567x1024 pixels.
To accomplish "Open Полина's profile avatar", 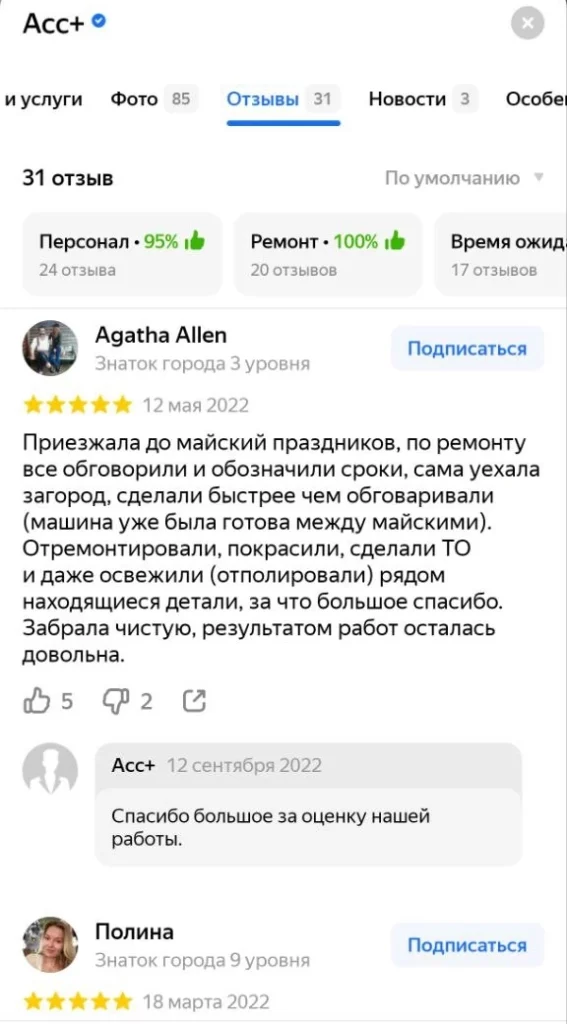I will coord(50,944).
